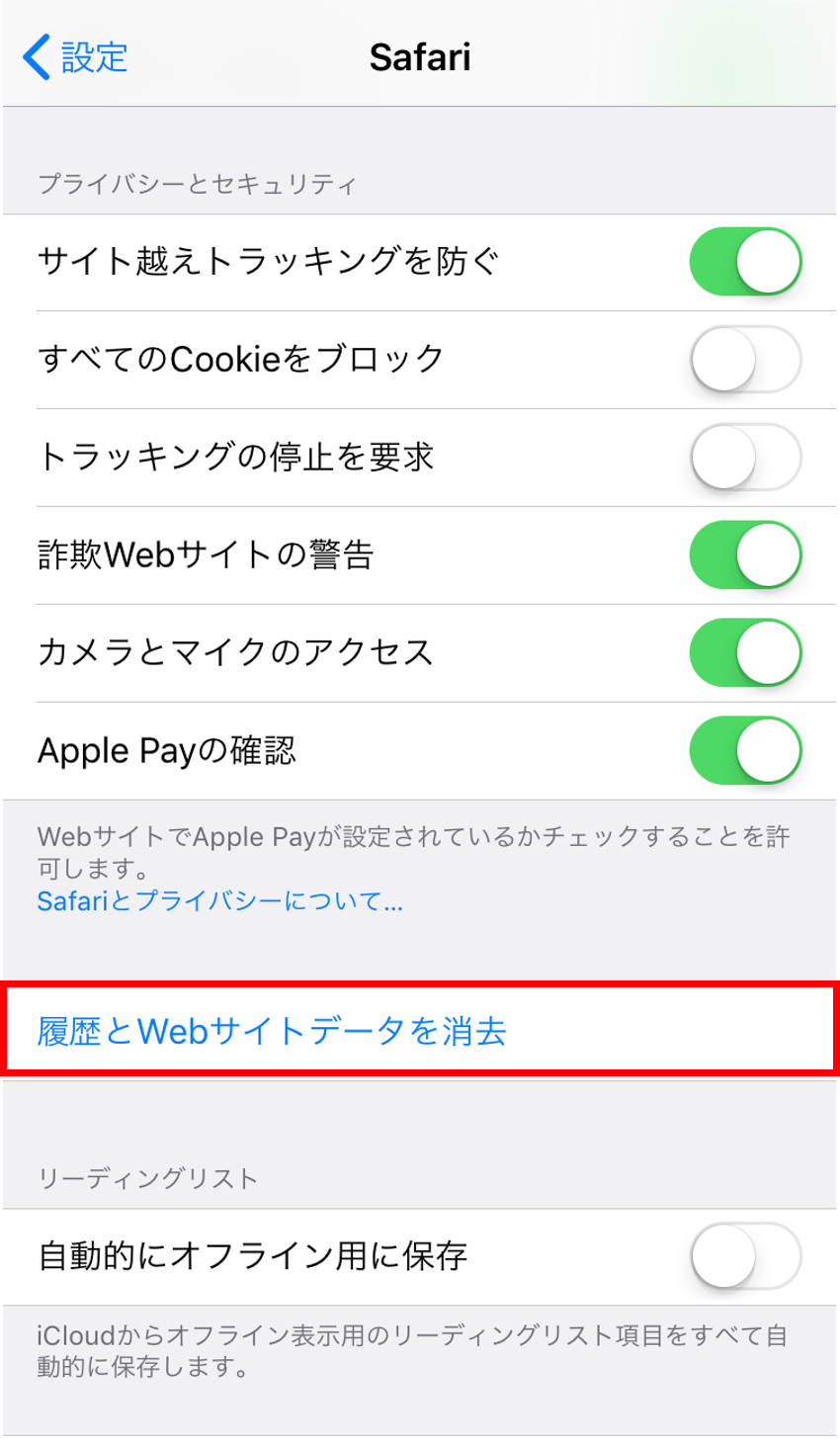Turn on トラッキングの停止を要求

tap(745, 458)
